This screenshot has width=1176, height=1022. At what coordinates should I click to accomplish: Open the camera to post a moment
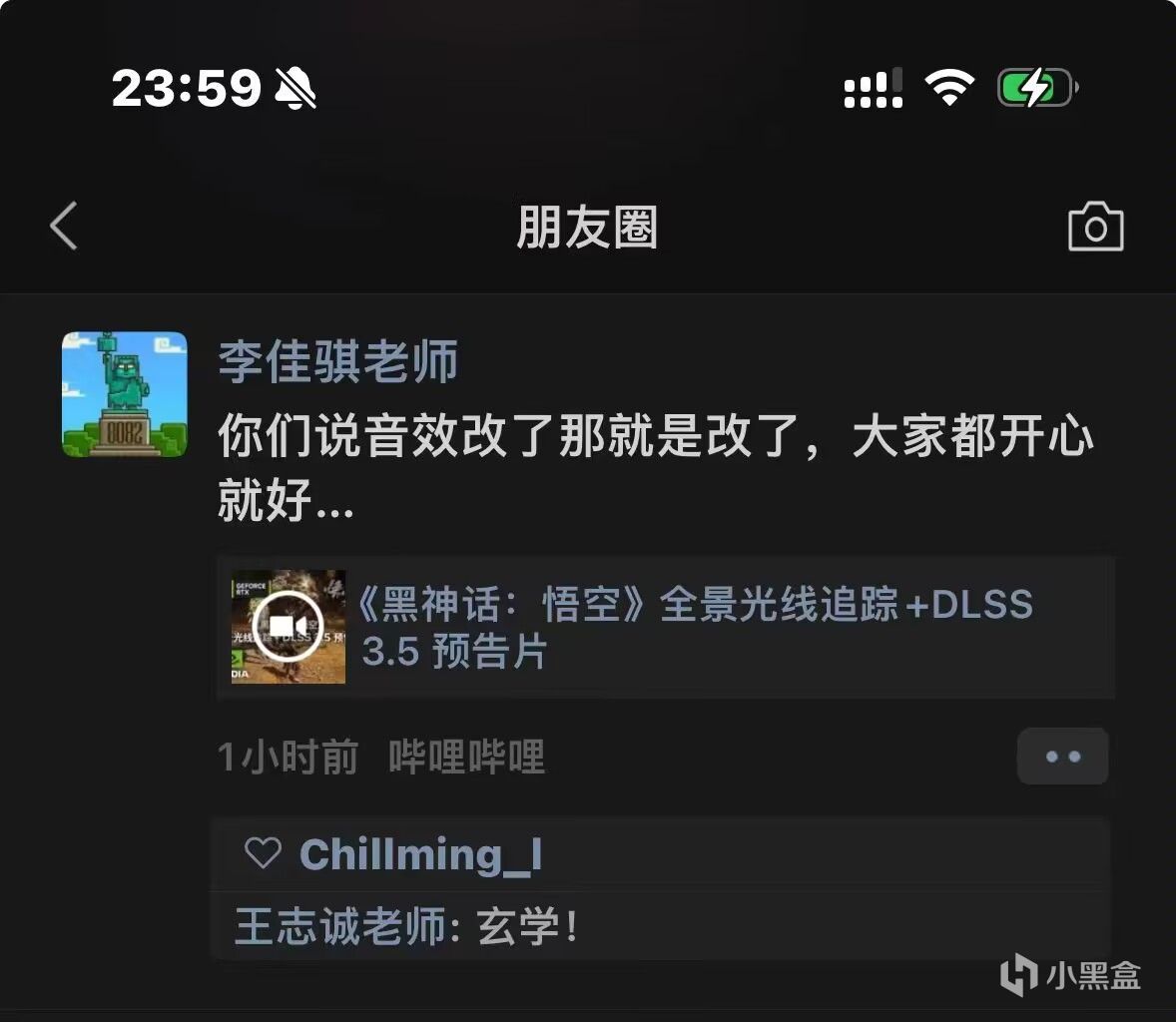pos(1095,227)
